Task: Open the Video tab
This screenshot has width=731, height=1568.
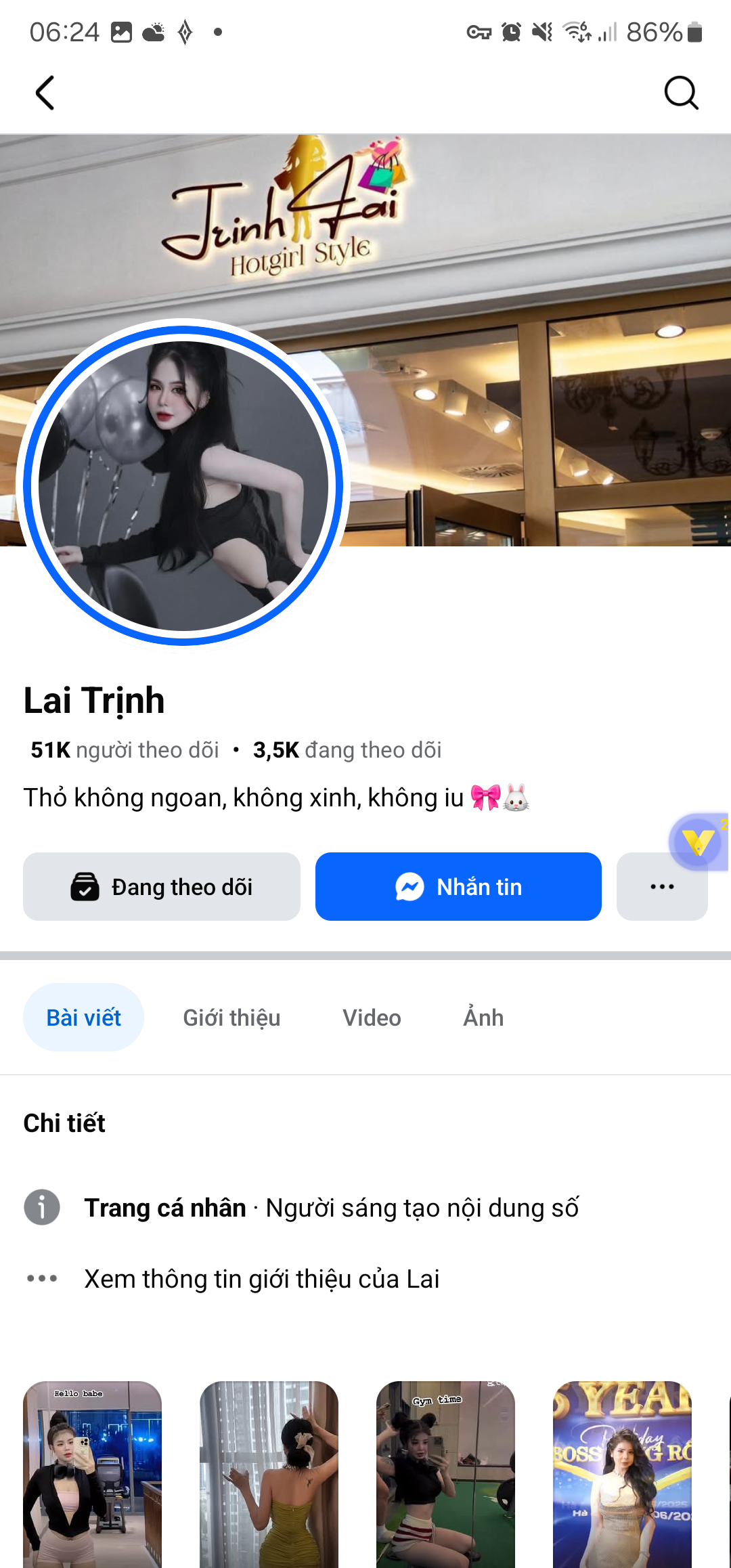Action: click(x=372, y=1017)
